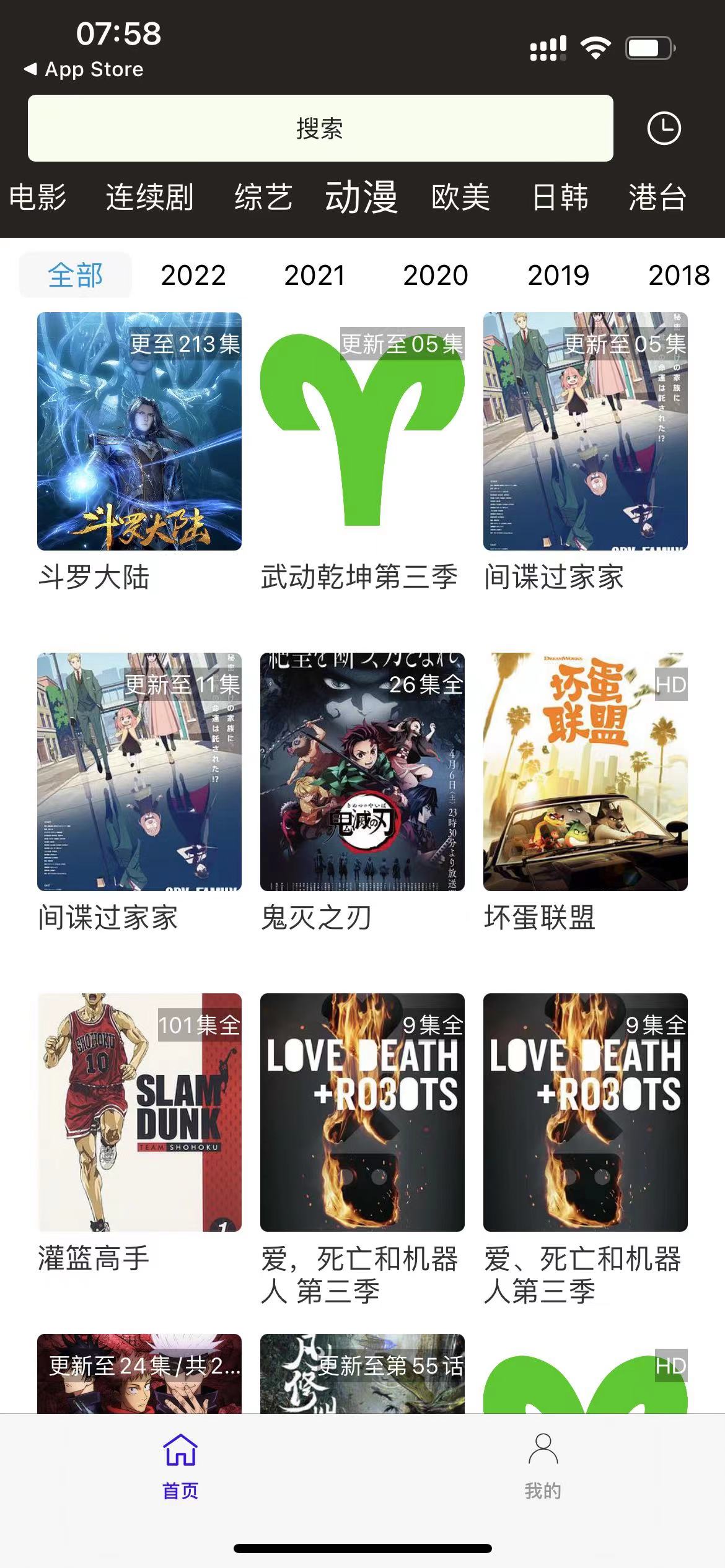Open 鬼灭之刃 anime
The height and width of the screenshot is (1568, 725).
point(362,772)
